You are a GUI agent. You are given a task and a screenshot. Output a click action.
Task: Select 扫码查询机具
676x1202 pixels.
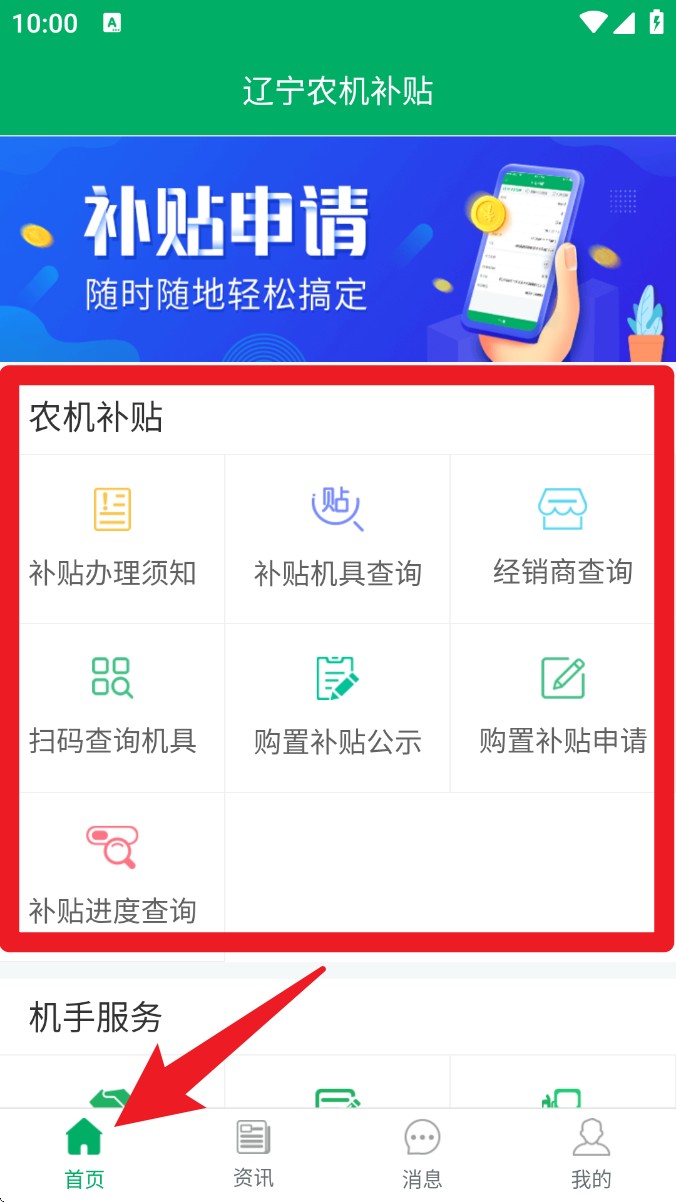(112, 706)
